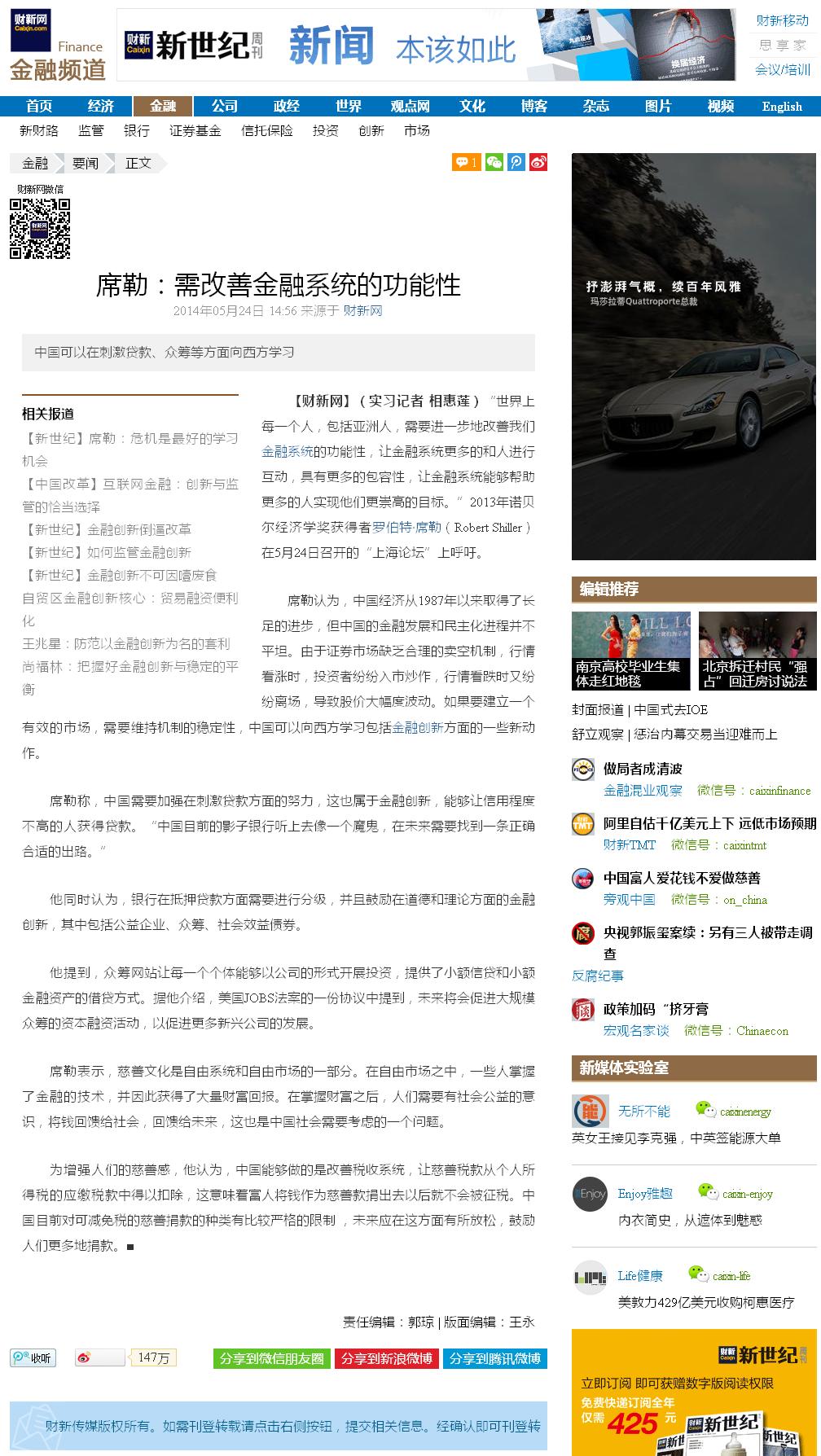The width and height of the screenshot is (821, 1456).
Task: Select the 监管 sub-channel link
Action: (91, 130)
